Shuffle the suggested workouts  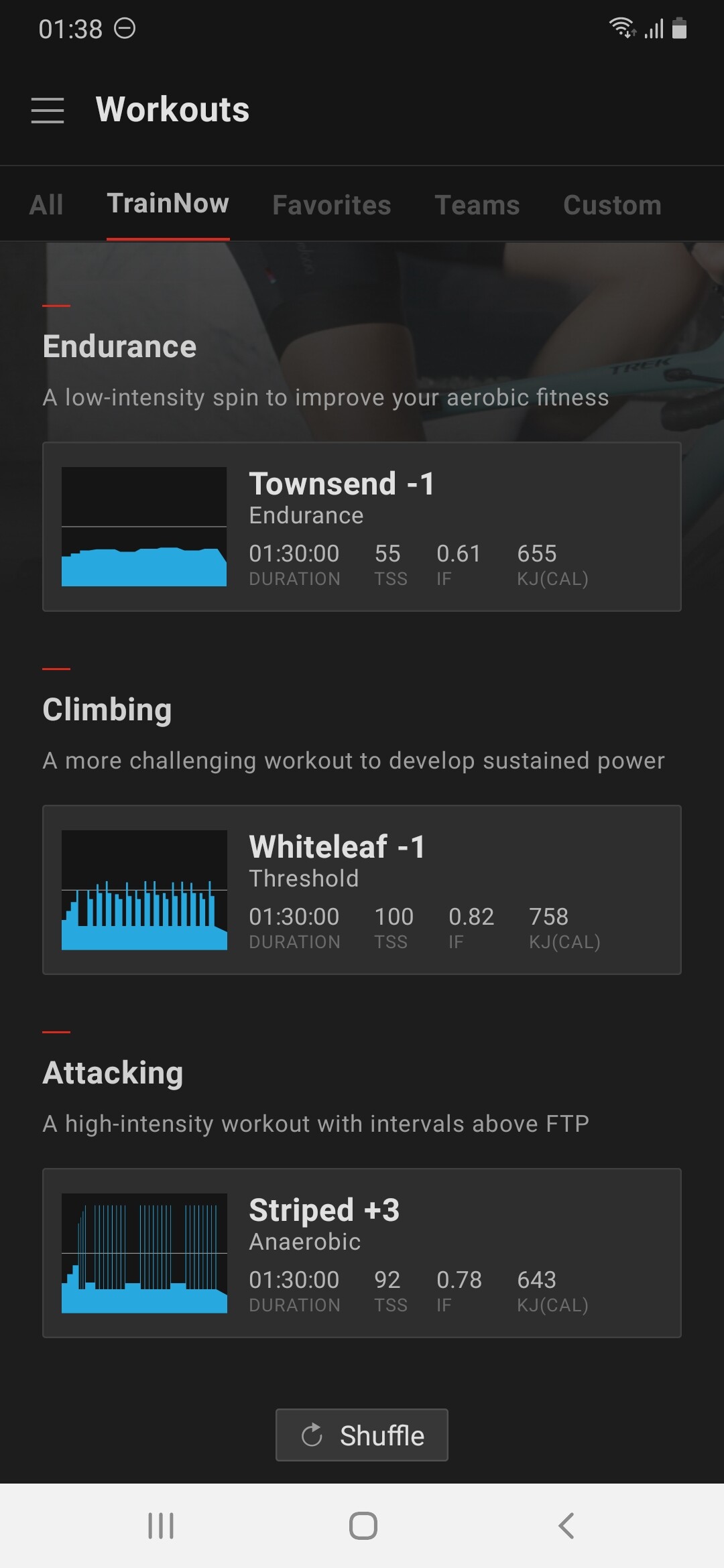[362, 1435]
